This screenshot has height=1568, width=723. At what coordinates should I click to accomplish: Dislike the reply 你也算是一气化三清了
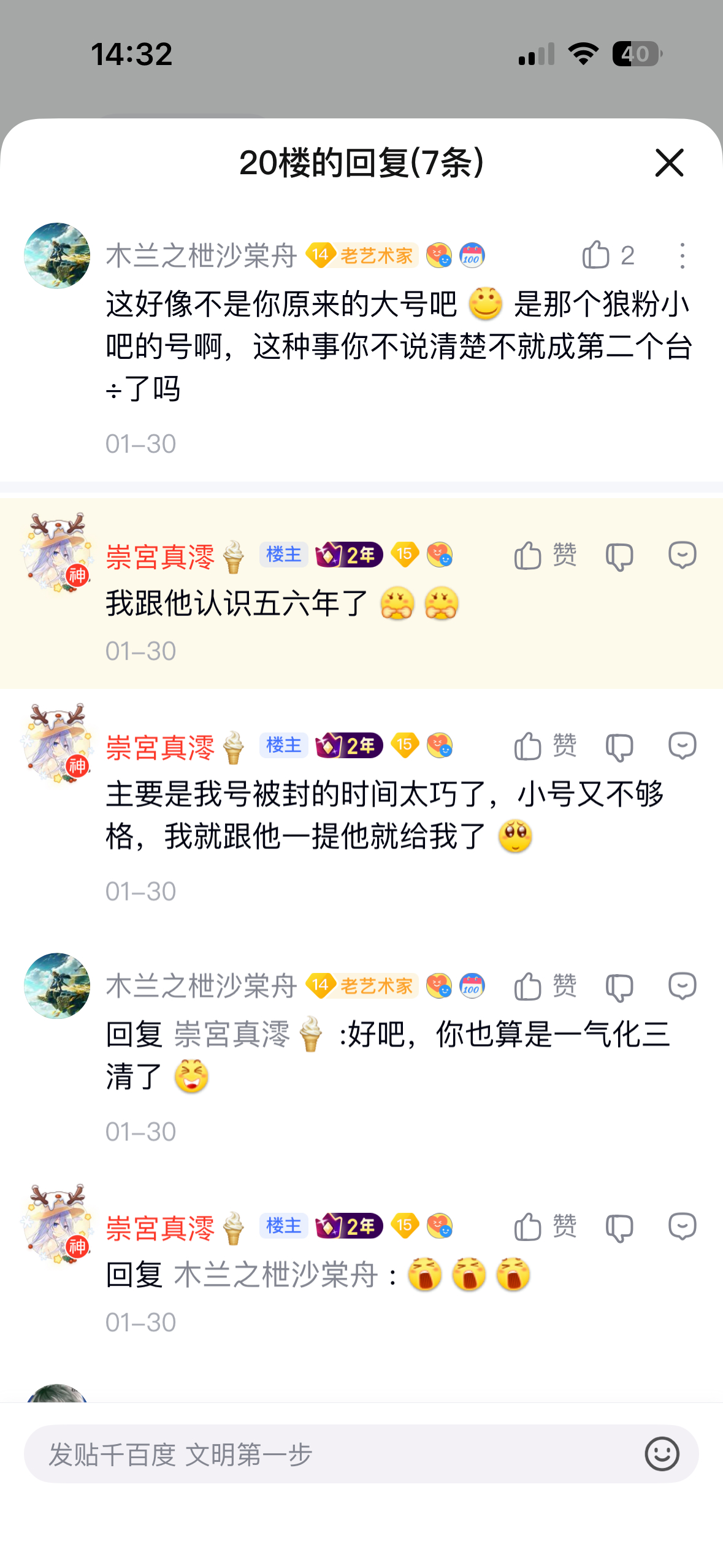[x=619, y=988]
